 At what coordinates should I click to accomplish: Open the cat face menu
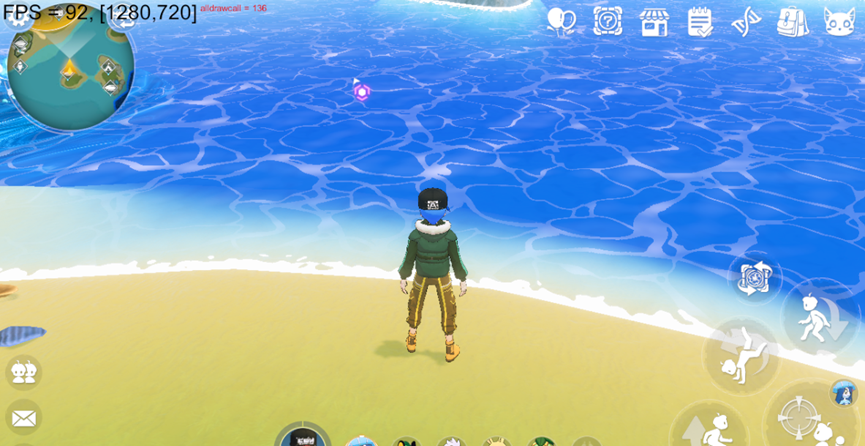tap(839, 21)
